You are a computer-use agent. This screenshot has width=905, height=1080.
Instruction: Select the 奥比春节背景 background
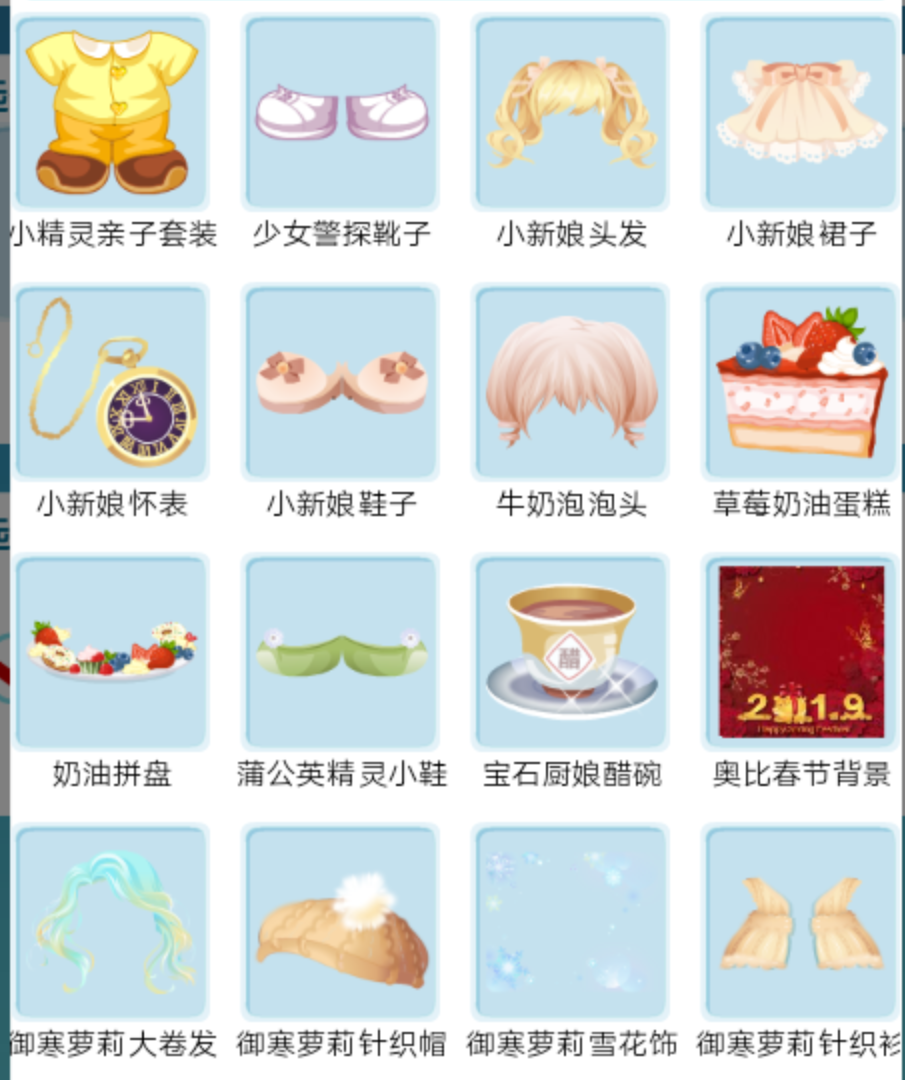[801, 652]
